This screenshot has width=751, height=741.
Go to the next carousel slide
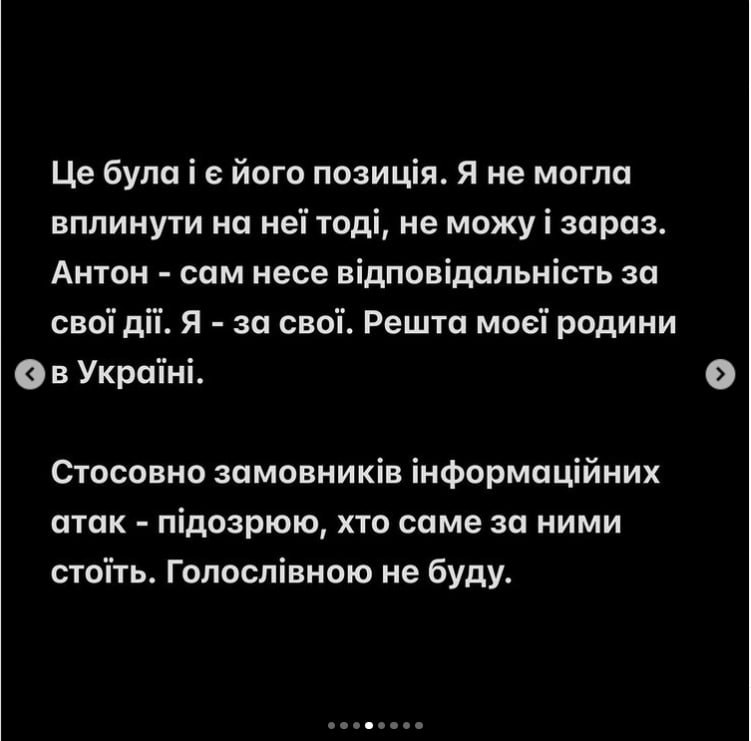[720, 374]
